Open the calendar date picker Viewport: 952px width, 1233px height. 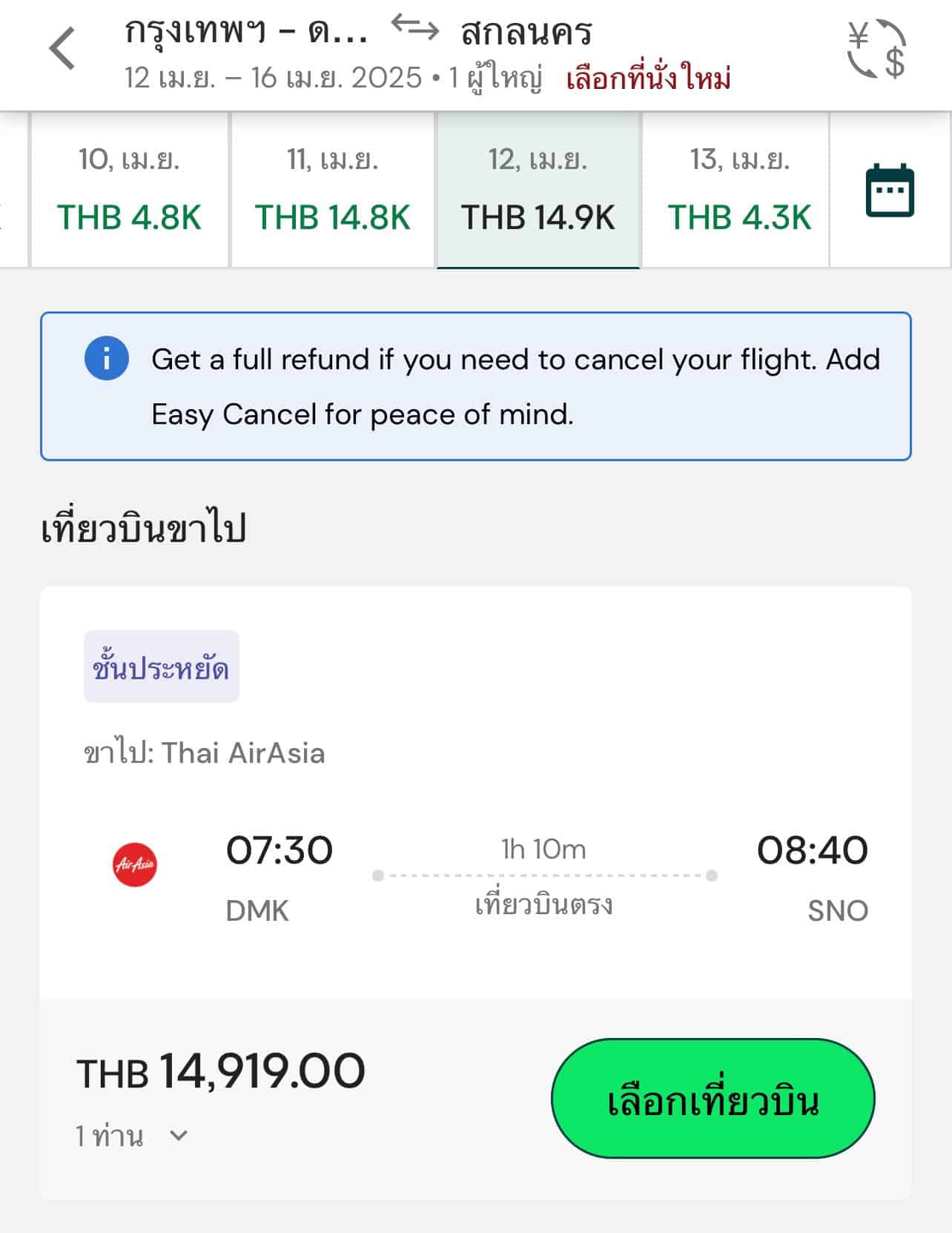890,191
